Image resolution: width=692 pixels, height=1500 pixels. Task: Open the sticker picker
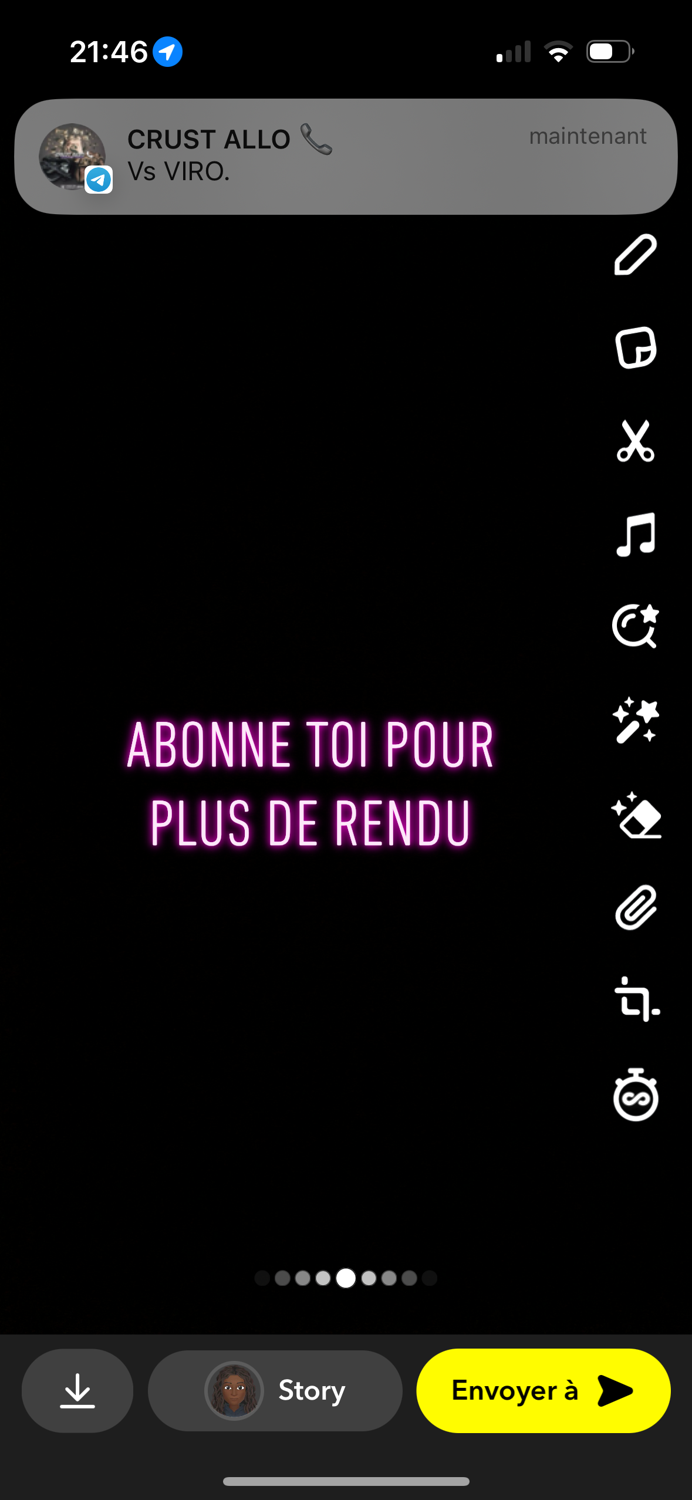(635, 348)
